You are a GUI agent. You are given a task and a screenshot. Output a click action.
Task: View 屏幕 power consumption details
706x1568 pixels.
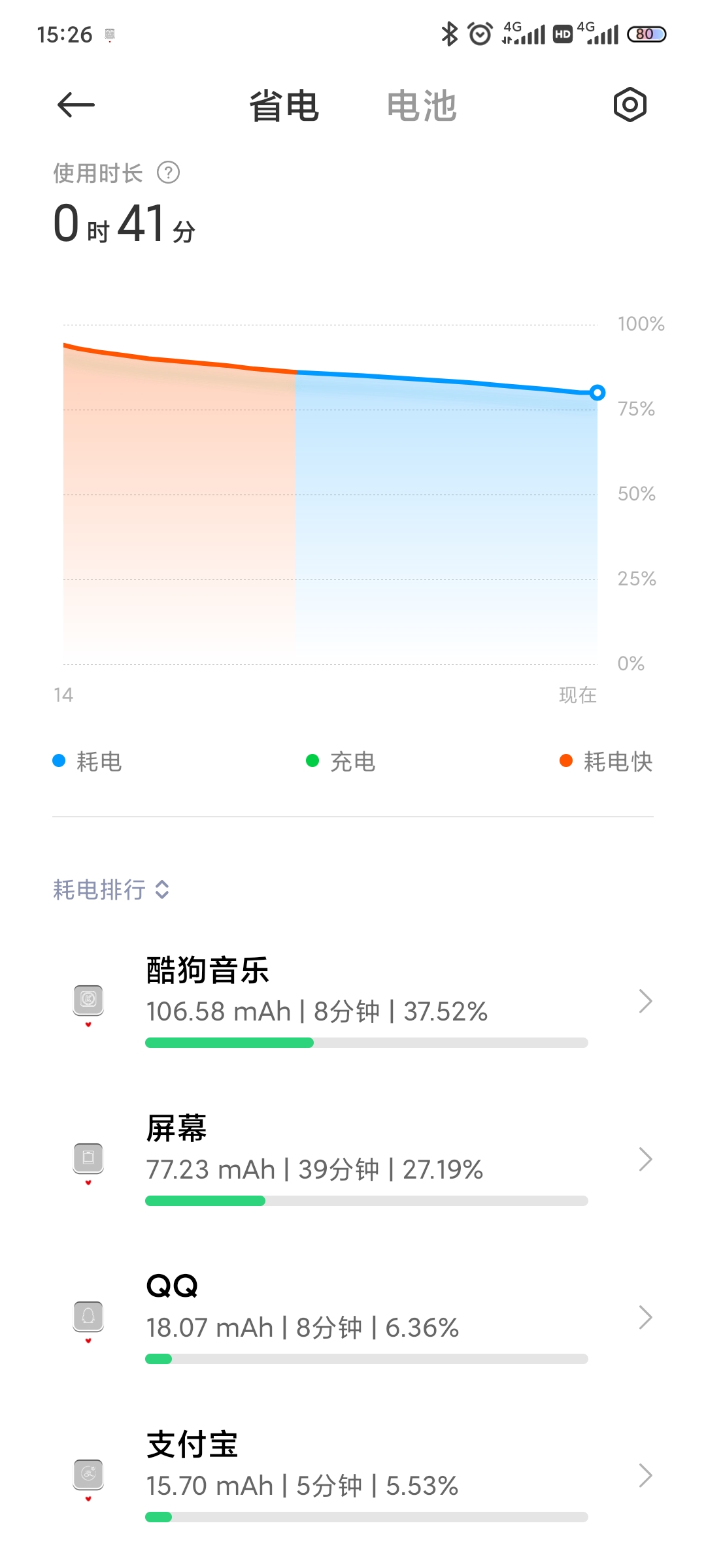(x=353, y=1159)
